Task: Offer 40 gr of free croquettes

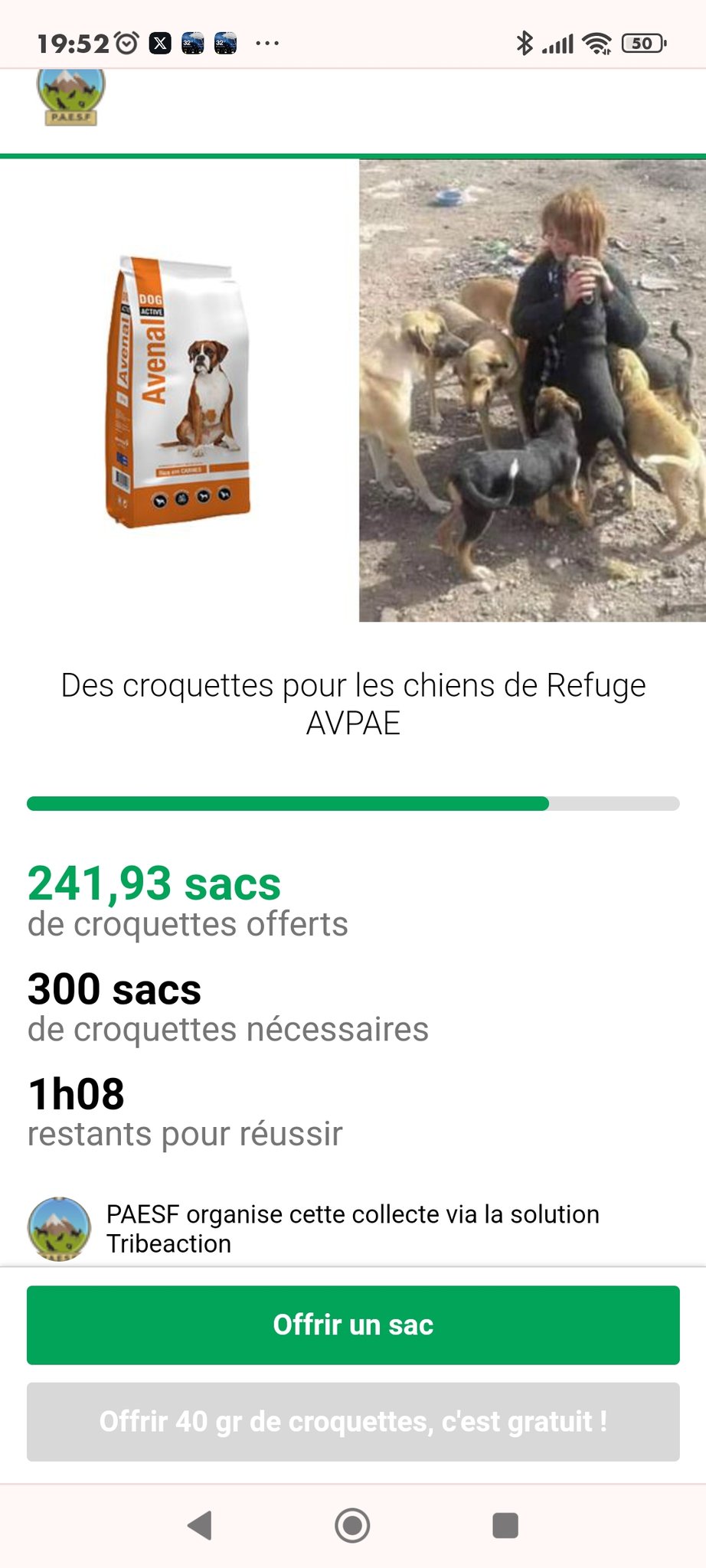Action: (x=353, y=1421)
